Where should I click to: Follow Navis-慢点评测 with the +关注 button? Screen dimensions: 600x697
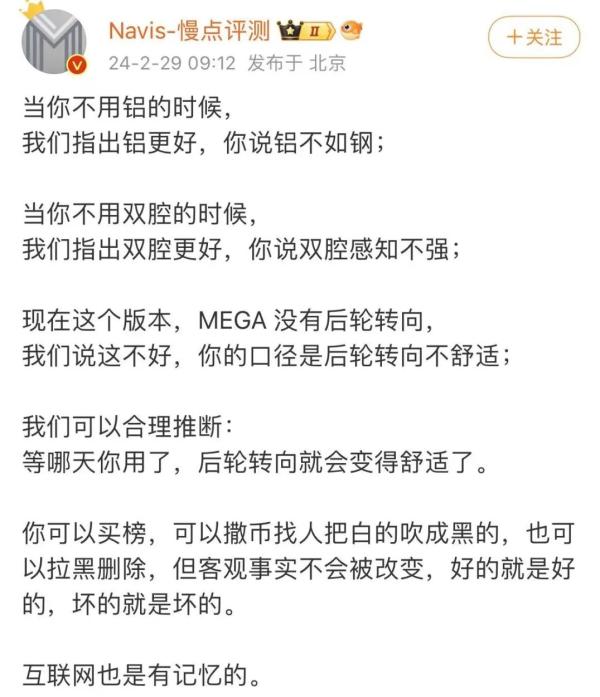pos(533,38)
